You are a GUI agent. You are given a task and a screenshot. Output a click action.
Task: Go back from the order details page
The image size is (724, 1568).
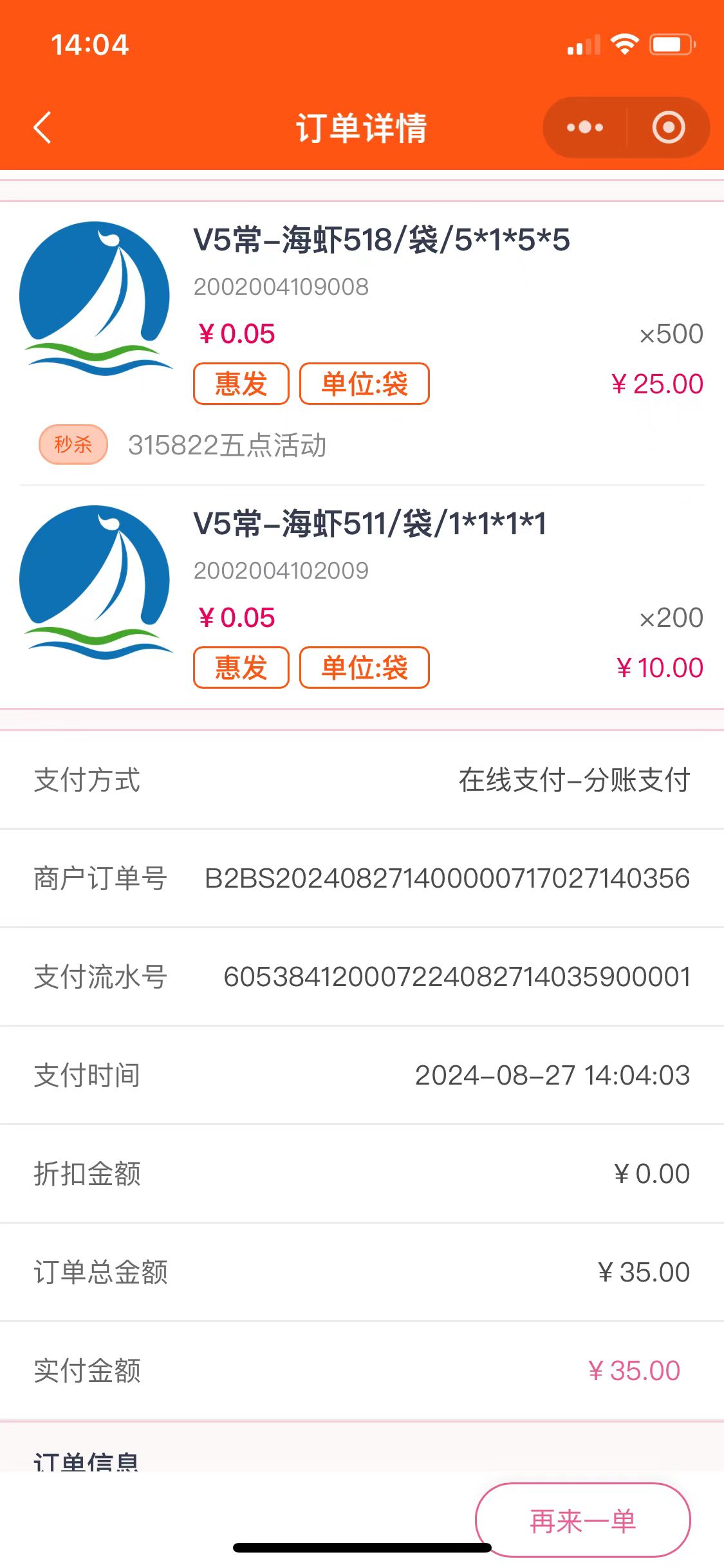tap(42, 127)
